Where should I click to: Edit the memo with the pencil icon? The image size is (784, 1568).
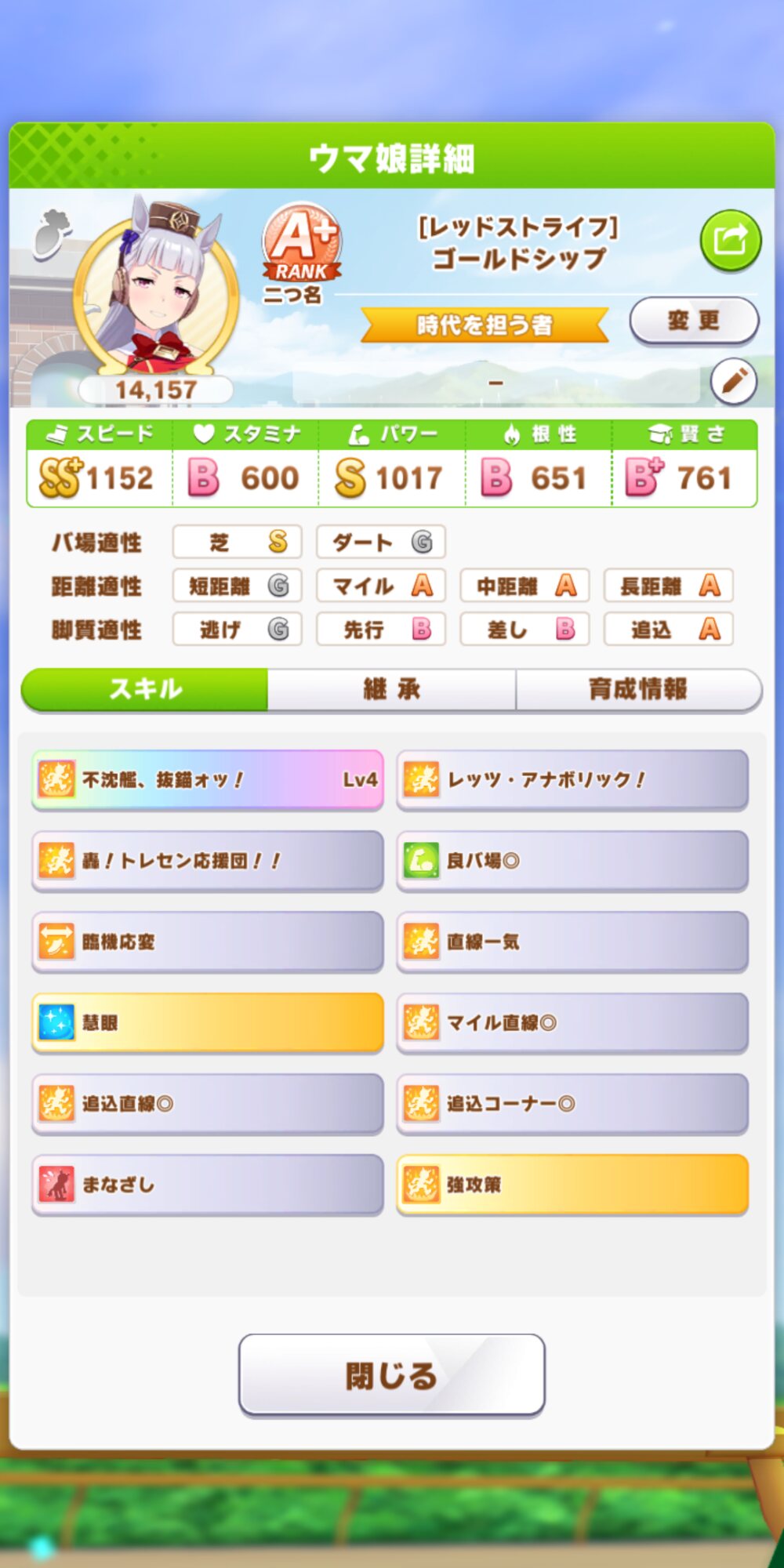click(x=733, y=382)
